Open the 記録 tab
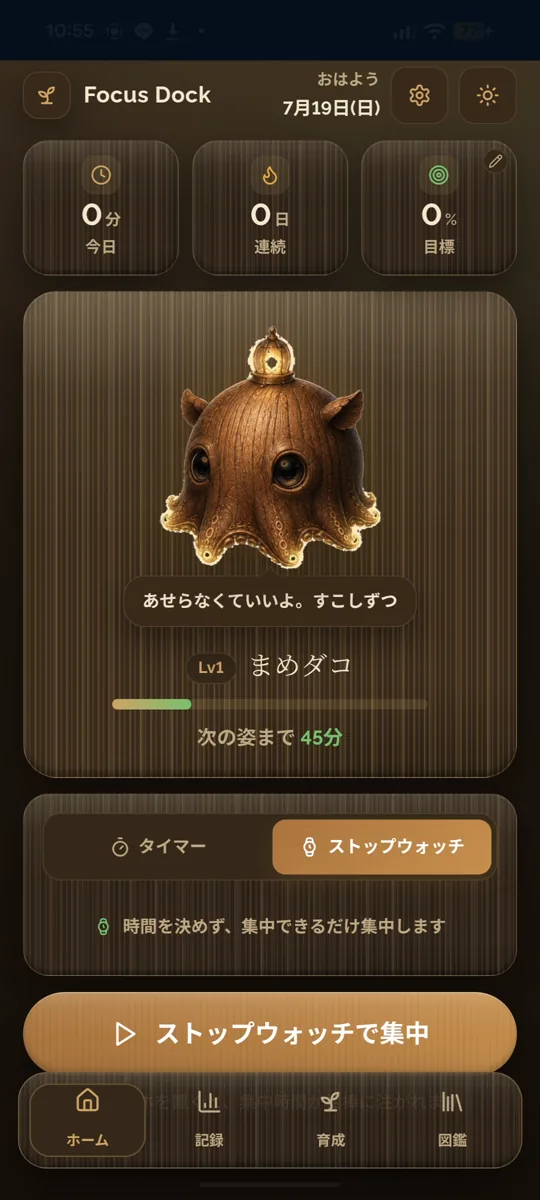The height and width of the screenshot is (1200, 540). 209,1120
